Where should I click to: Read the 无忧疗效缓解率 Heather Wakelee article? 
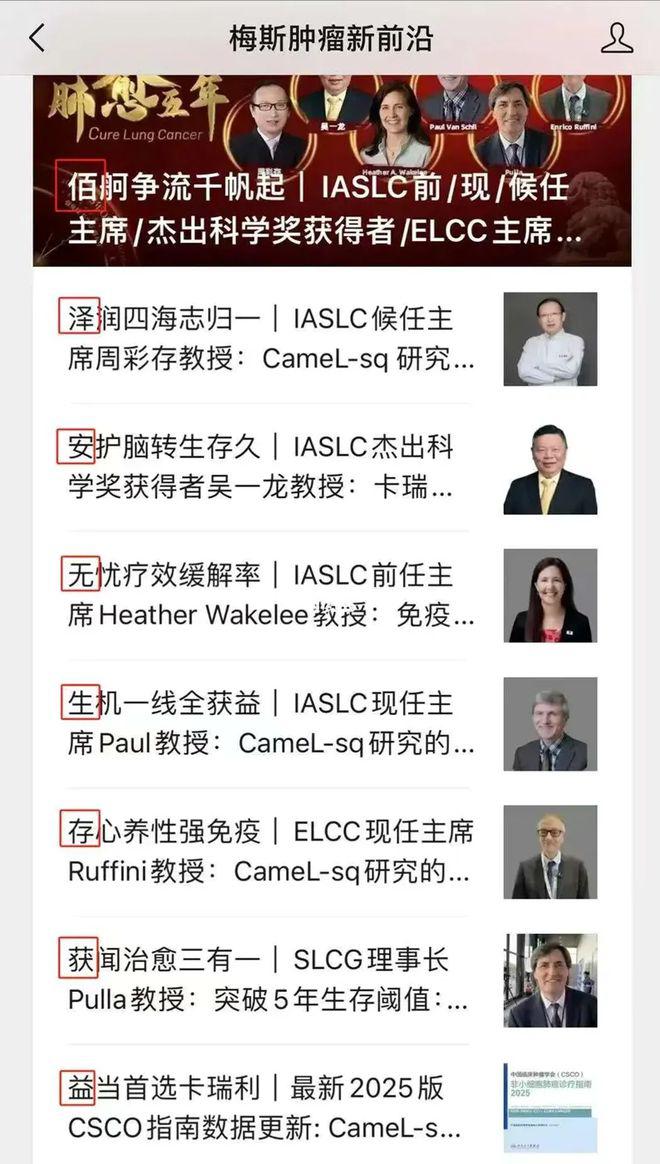click(x=270, y=595)
